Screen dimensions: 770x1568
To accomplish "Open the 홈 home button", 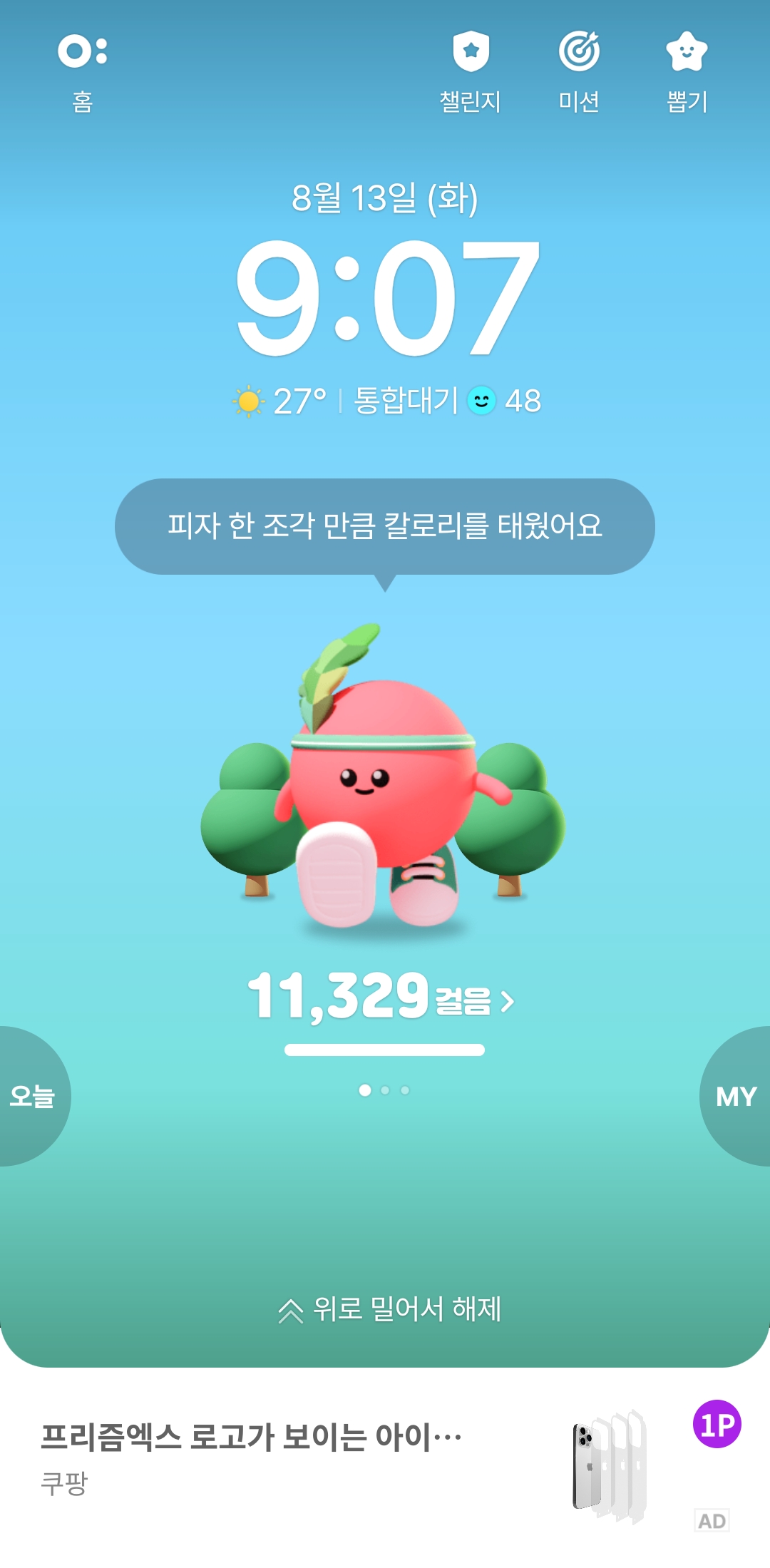I will [x=83, y=71].
